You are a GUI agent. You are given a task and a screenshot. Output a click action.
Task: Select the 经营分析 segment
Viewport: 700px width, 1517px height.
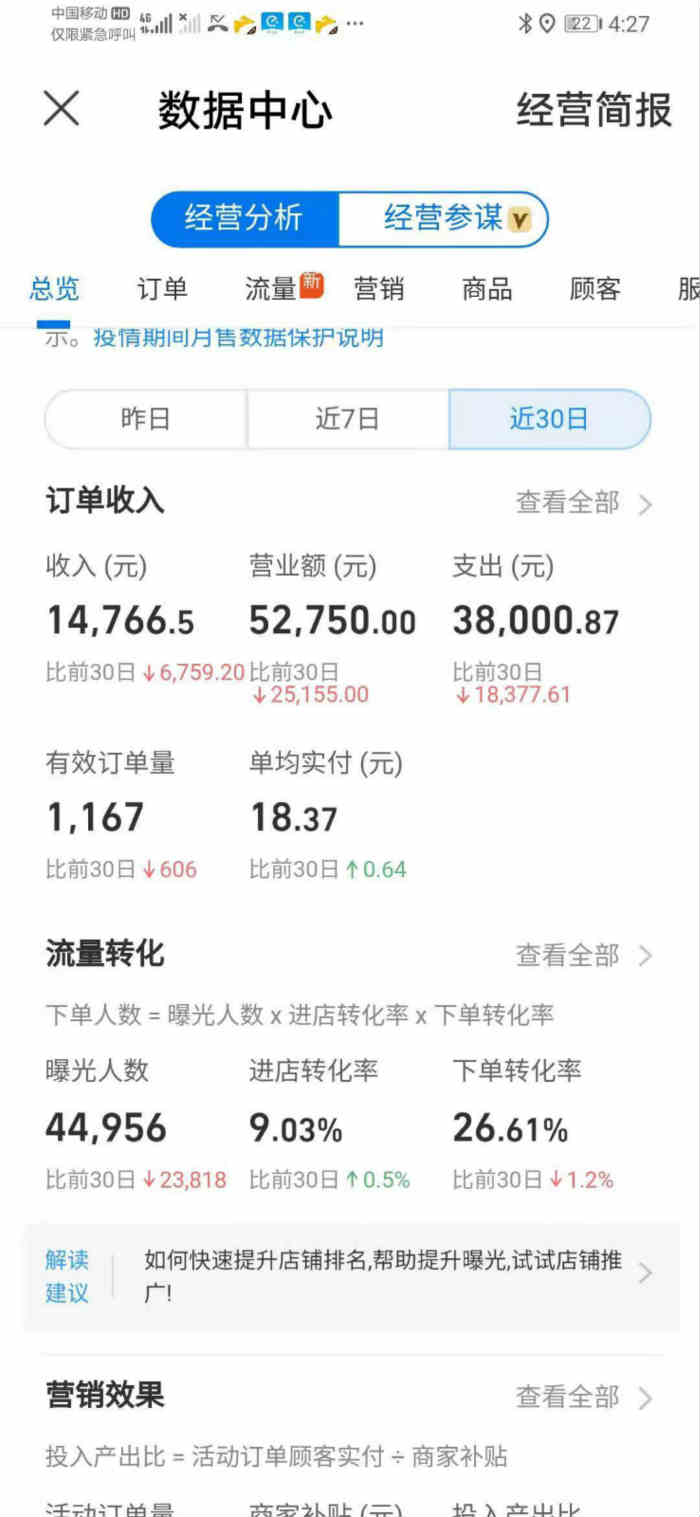(x=244, y=218)
